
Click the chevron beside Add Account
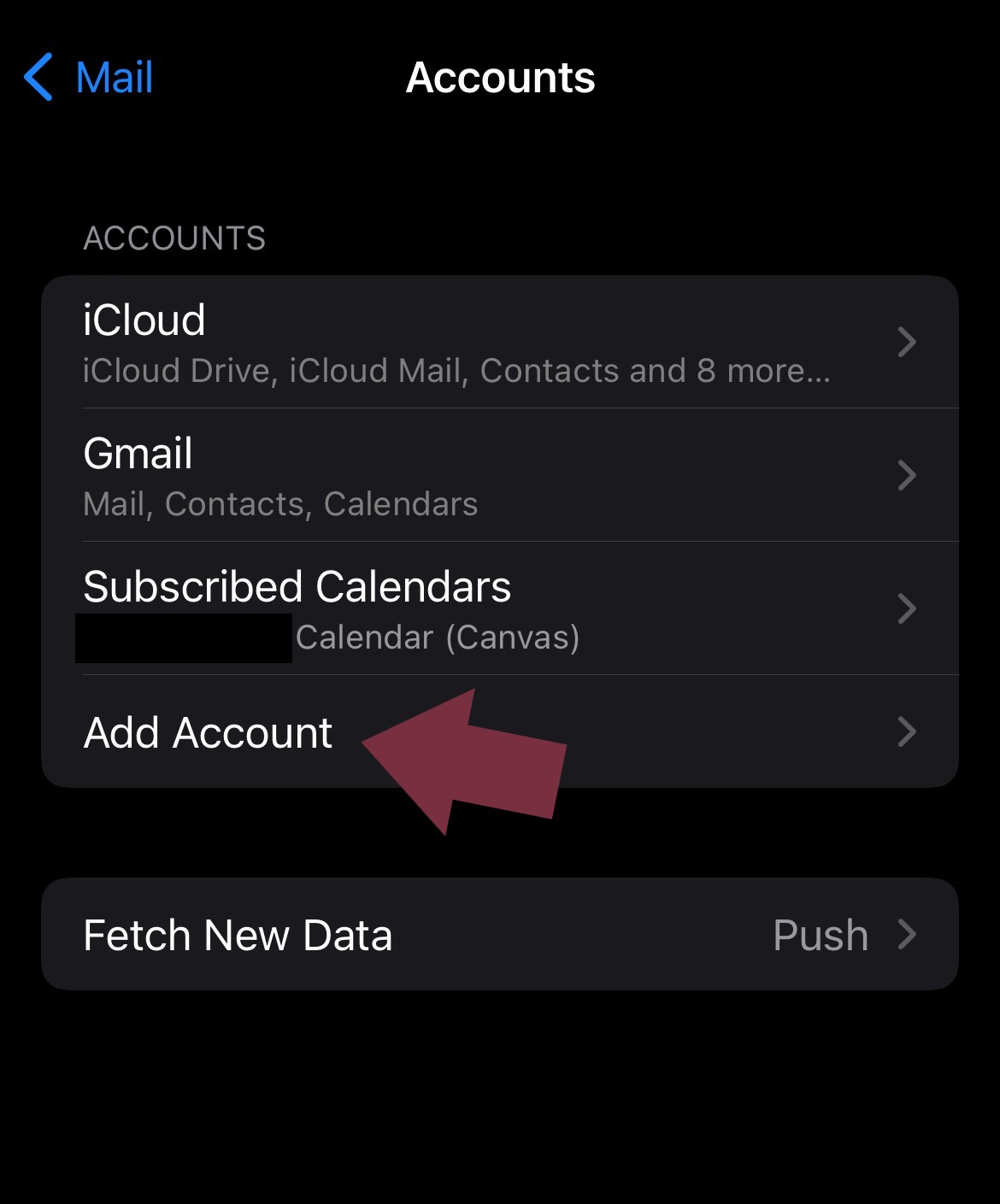[x=908, y=731]
